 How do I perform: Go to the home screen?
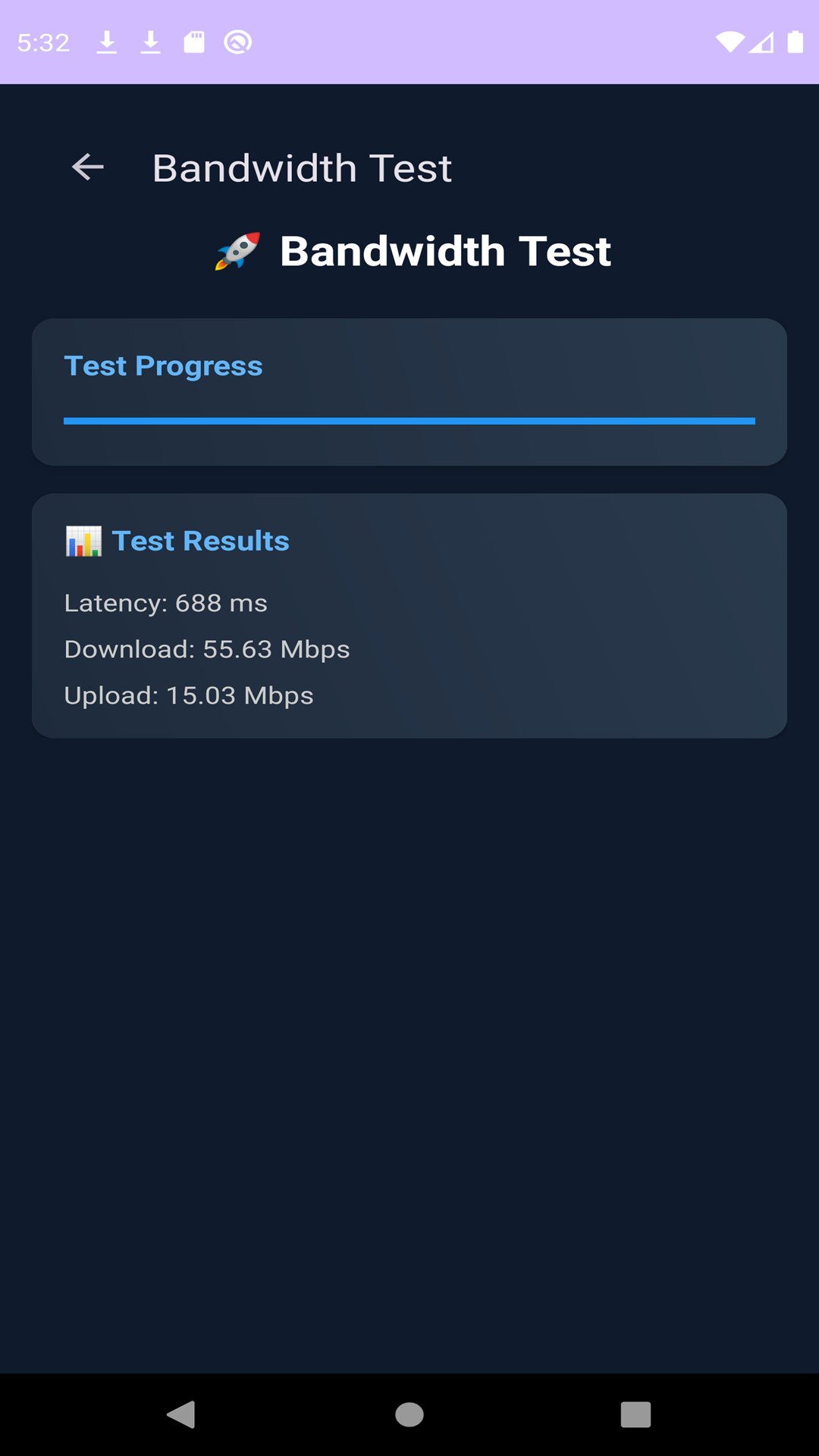(409, 1414)
